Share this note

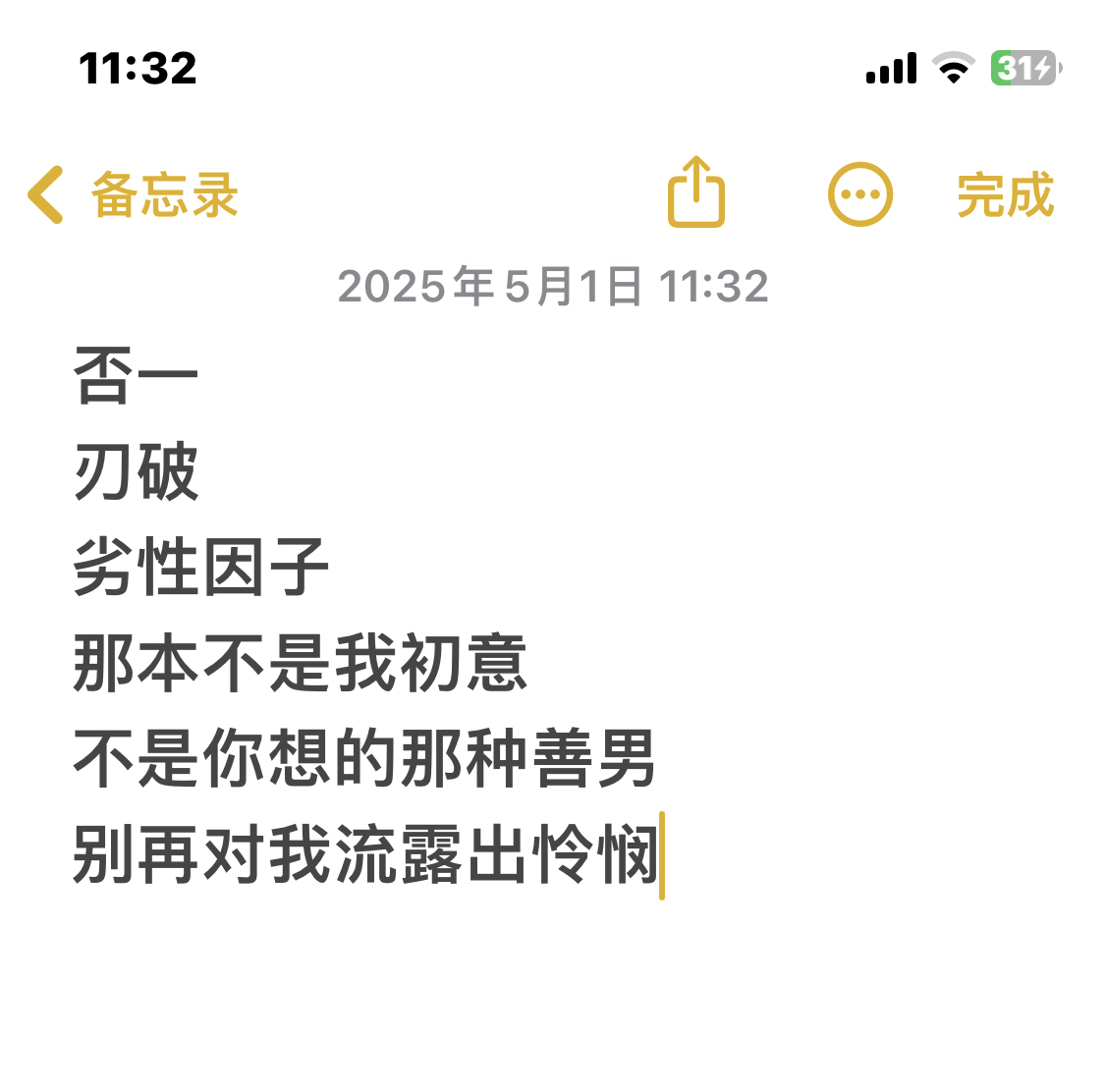click(695, 193)
